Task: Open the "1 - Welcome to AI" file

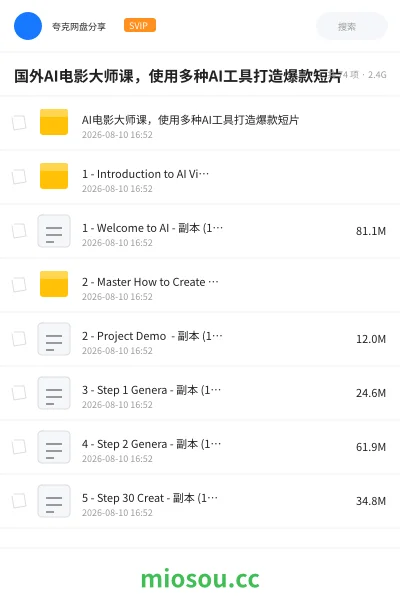Action: click(200, 231)
